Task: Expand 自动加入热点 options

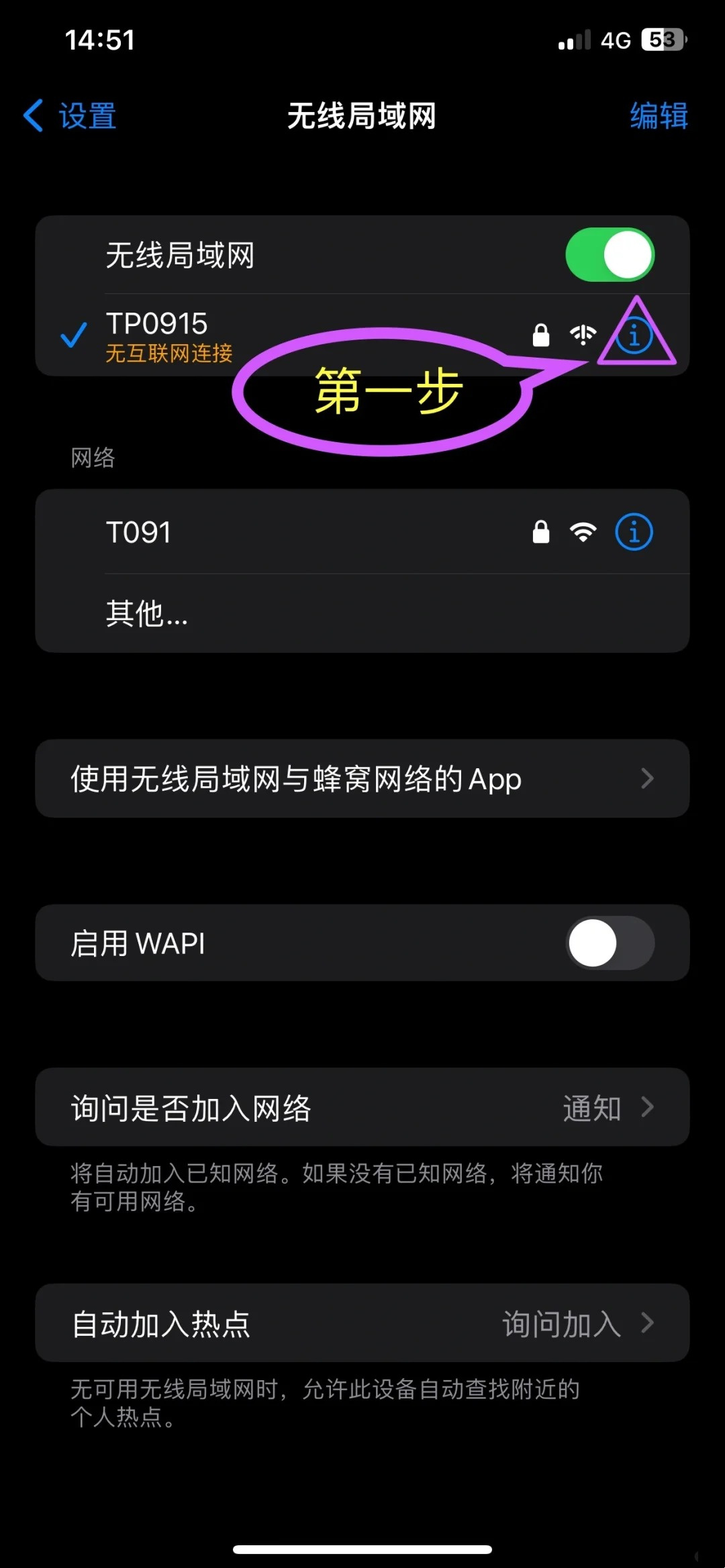Action: 646,1323
